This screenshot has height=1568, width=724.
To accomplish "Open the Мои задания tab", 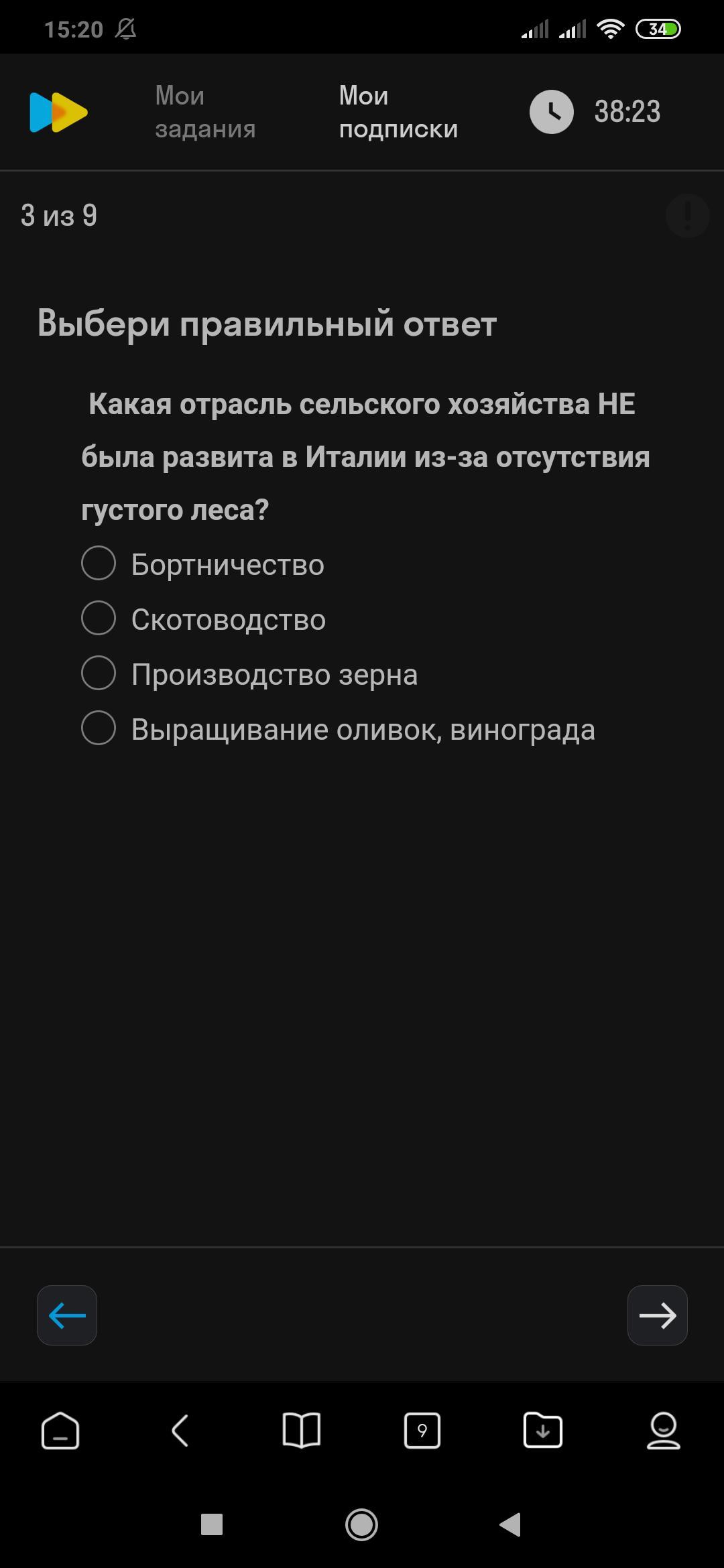I will click(205, 112).
